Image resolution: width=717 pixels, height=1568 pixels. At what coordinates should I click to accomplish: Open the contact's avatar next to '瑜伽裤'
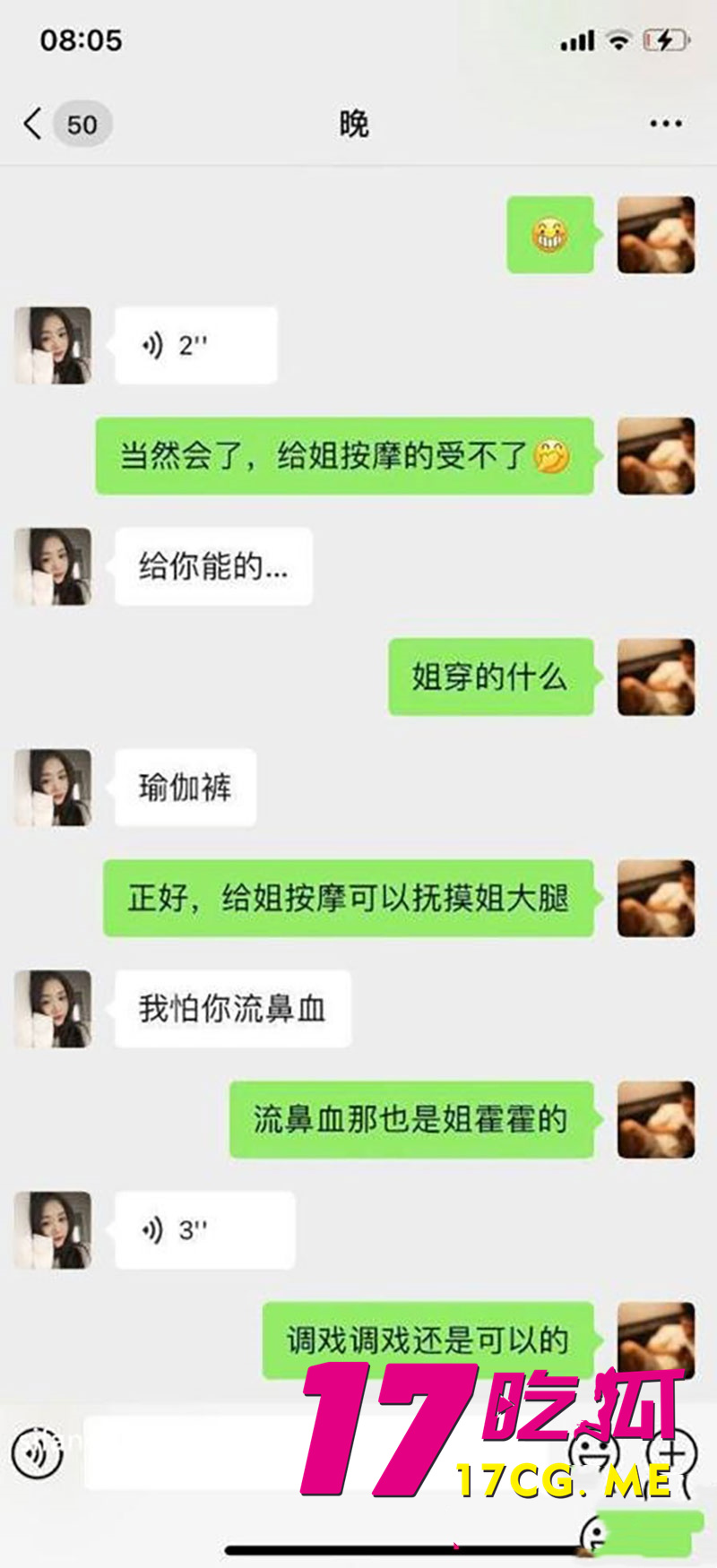tap(52, 787)
